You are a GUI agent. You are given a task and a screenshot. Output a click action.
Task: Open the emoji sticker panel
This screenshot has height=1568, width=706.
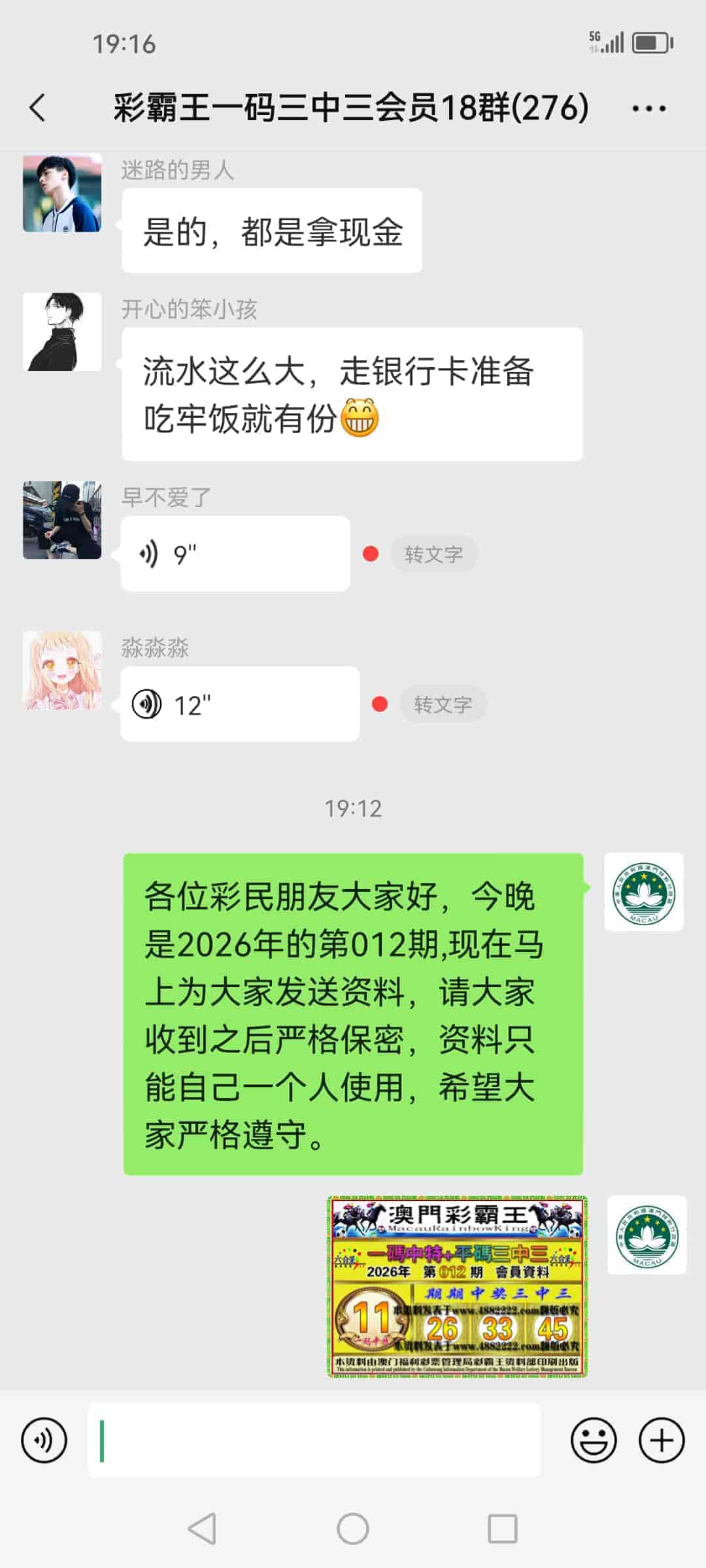(x=594, y=1440)
